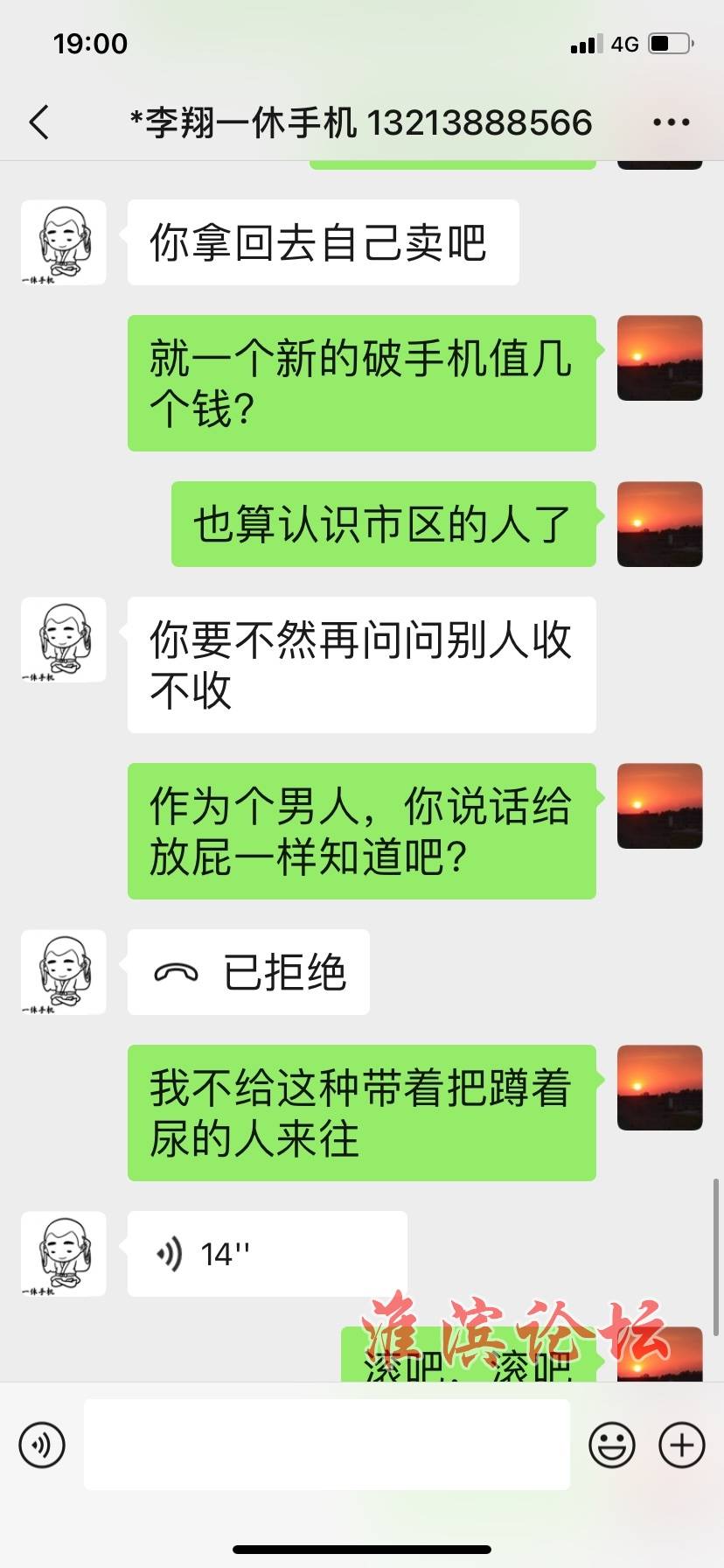Open the emoji picker
Image resolution: width=724 pixels, height=1568 pixels.
[611, 1445]
